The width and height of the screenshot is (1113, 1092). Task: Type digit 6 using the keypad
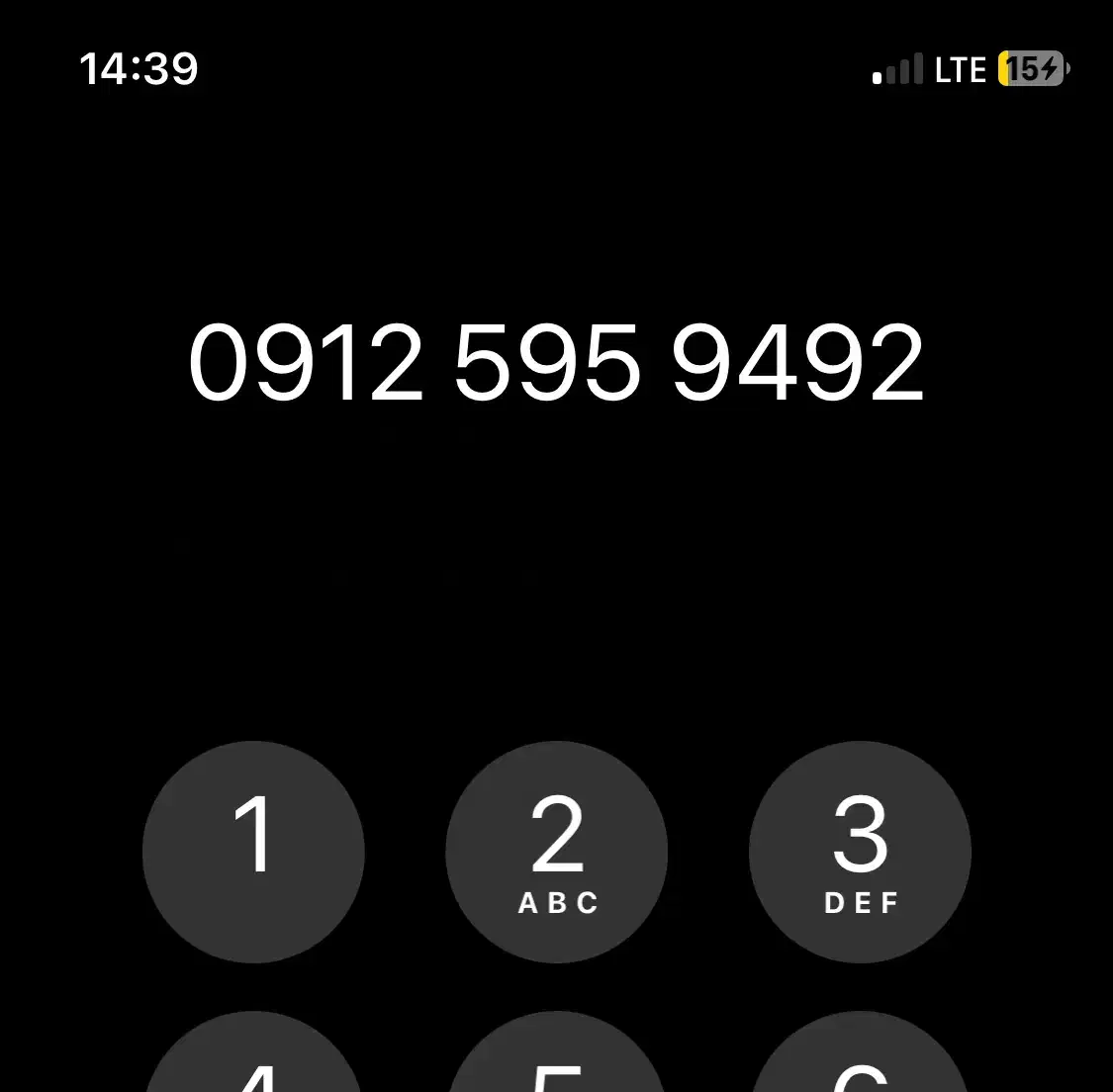pyautogui.click(x=860, y=1051)
